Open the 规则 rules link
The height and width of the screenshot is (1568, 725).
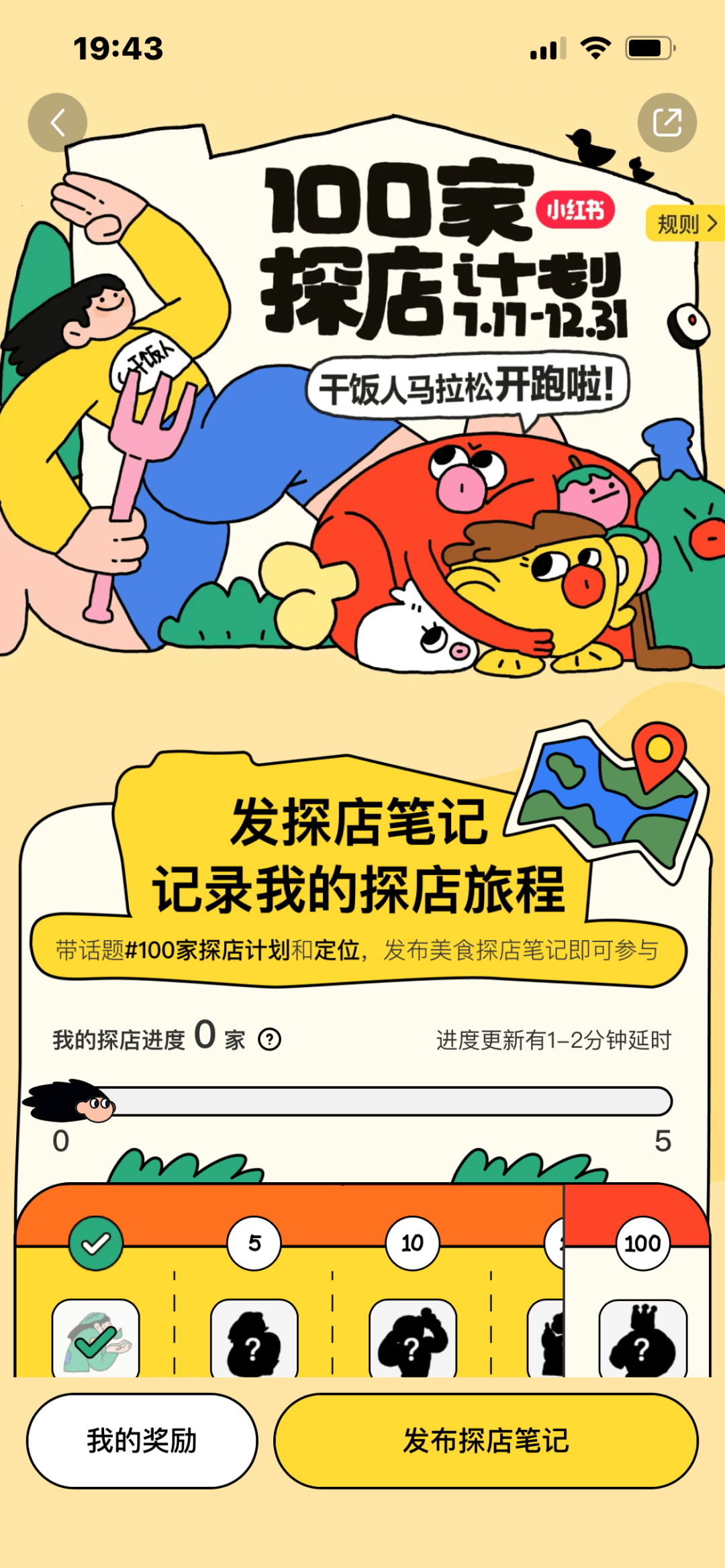point(685,223)
